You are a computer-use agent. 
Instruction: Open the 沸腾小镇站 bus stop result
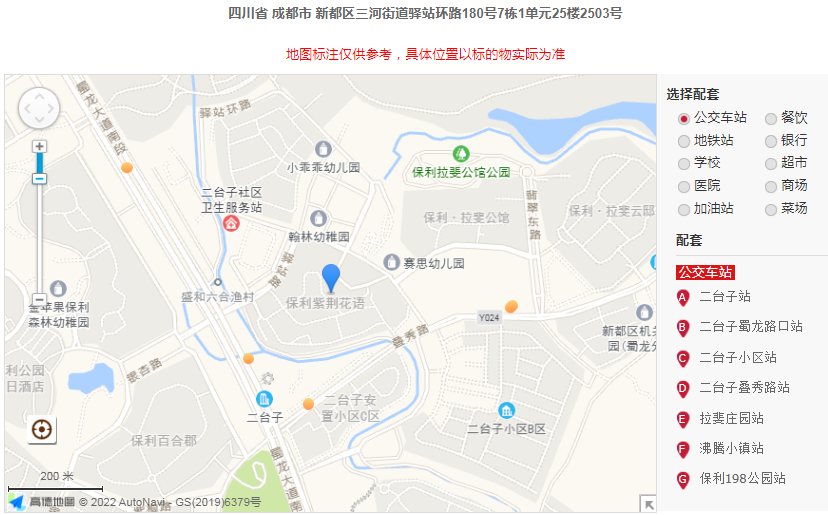pyautogui.click(x=731, y=449)
